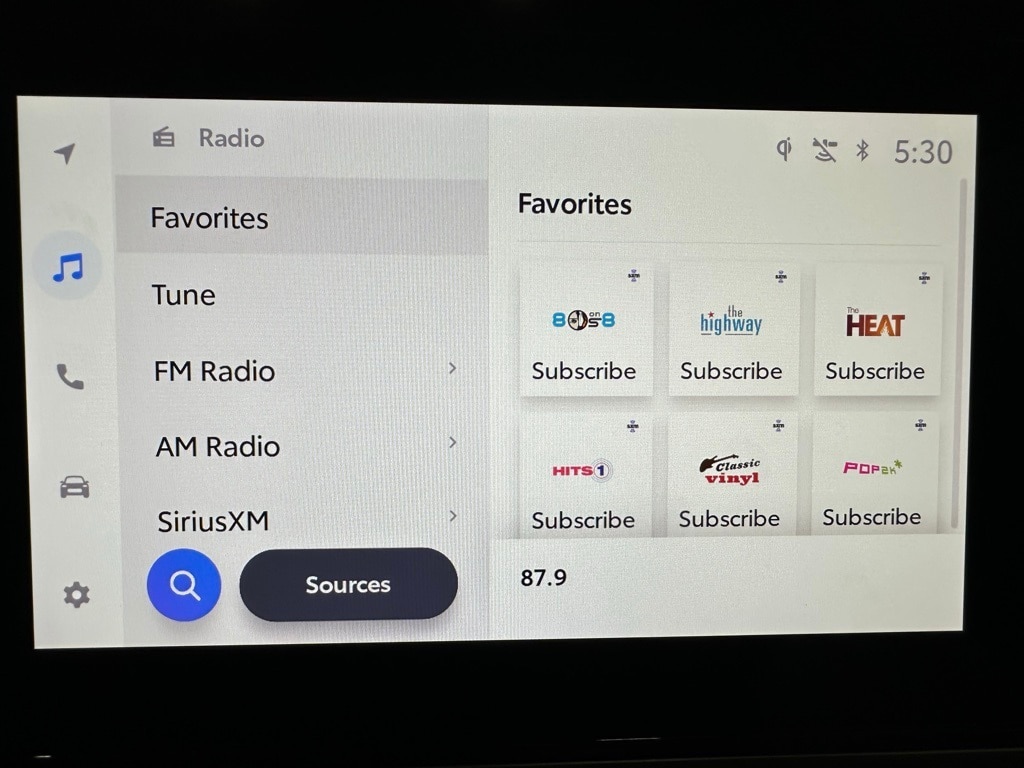Screen dimensions: 1024x768
Task: Select The Heat favorite tile
Action: [x=876, y=330]
